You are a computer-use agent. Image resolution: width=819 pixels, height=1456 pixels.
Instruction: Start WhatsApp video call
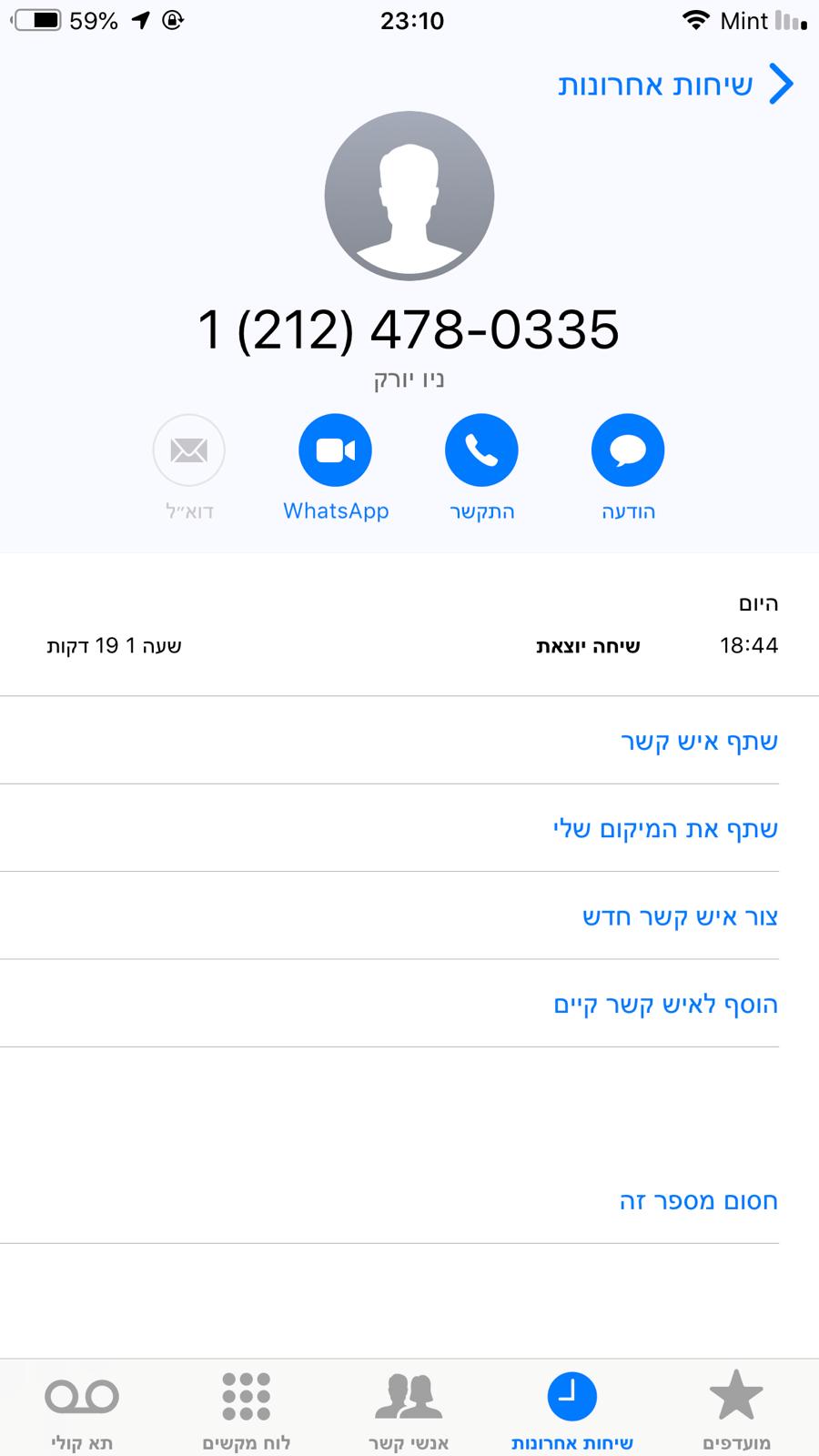click(x=335, y=451)
